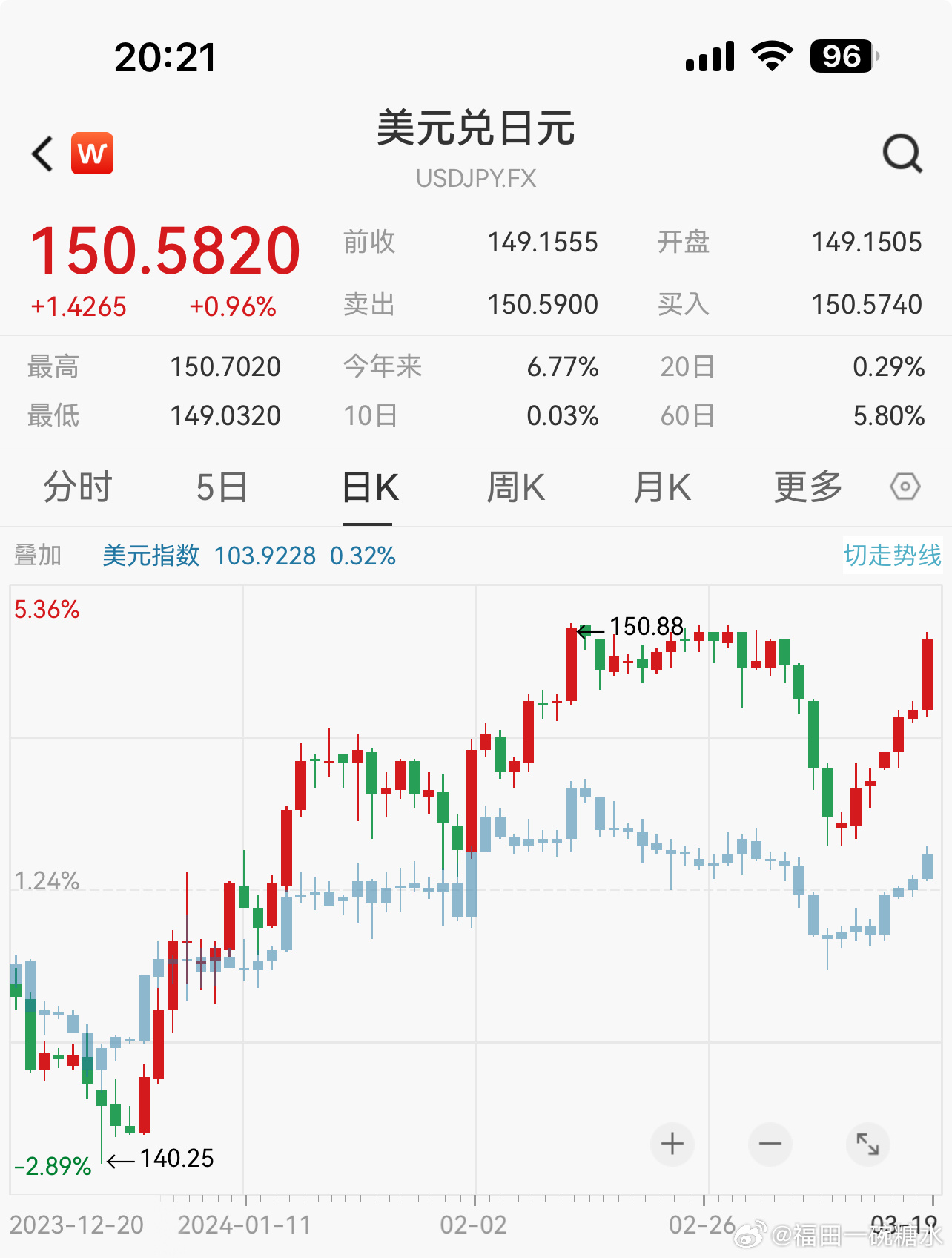The width and height of the screenshot is (952, 1258).
Task: Switch to the 月K chart tab
Action: [x=661, y=487]
